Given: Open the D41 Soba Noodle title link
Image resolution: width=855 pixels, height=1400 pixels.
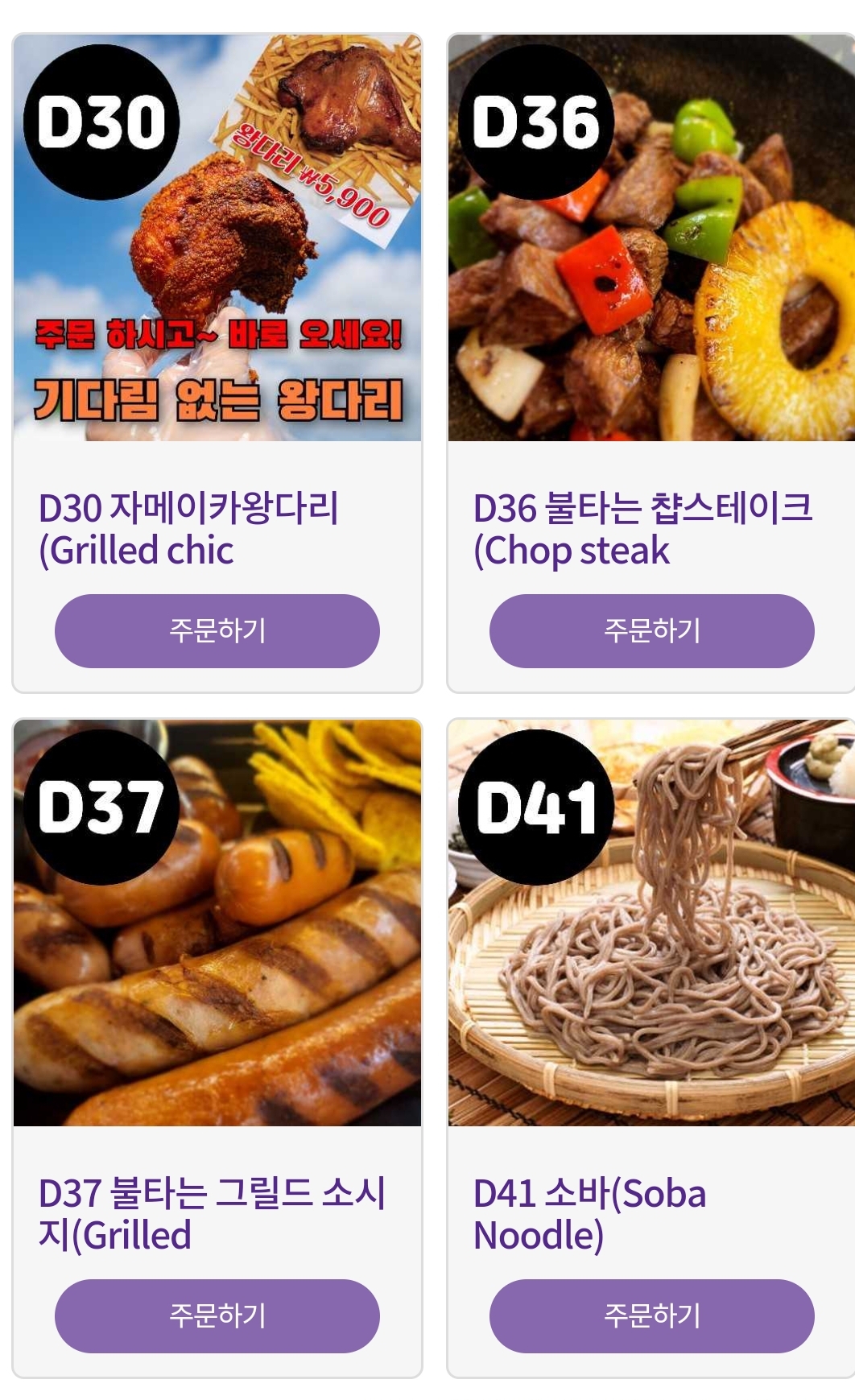Looking at the screenshot, I should click(588, 1216).
